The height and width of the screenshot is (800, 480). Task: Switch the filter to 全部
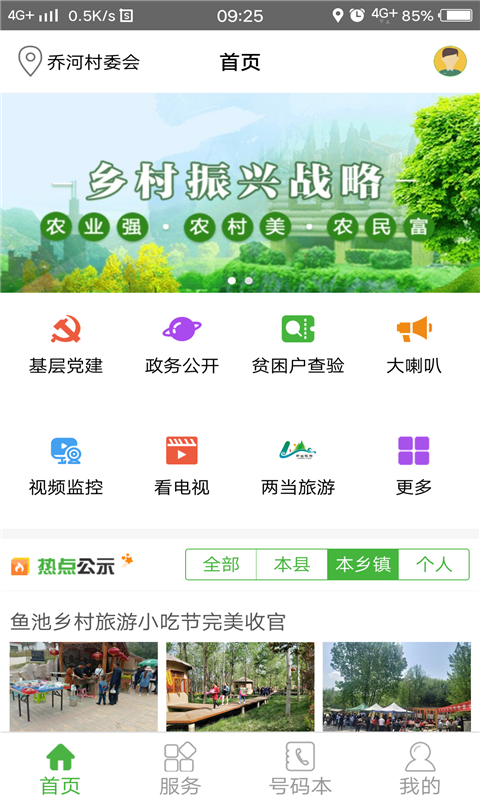pos(221,564)
